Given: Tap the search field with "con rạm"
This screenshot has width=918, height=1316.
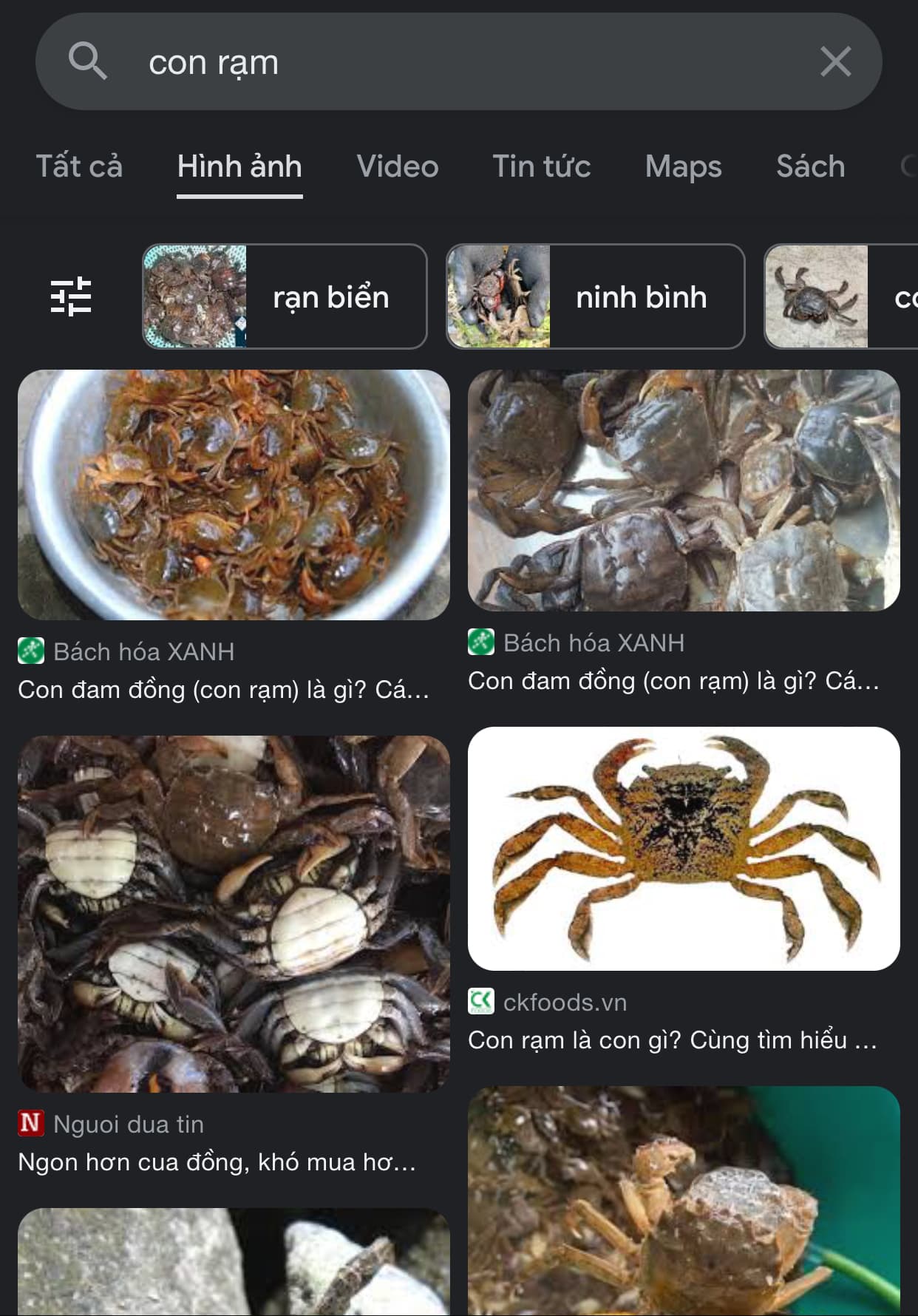Looking at the screenshot, I should [x=443, y=62].
